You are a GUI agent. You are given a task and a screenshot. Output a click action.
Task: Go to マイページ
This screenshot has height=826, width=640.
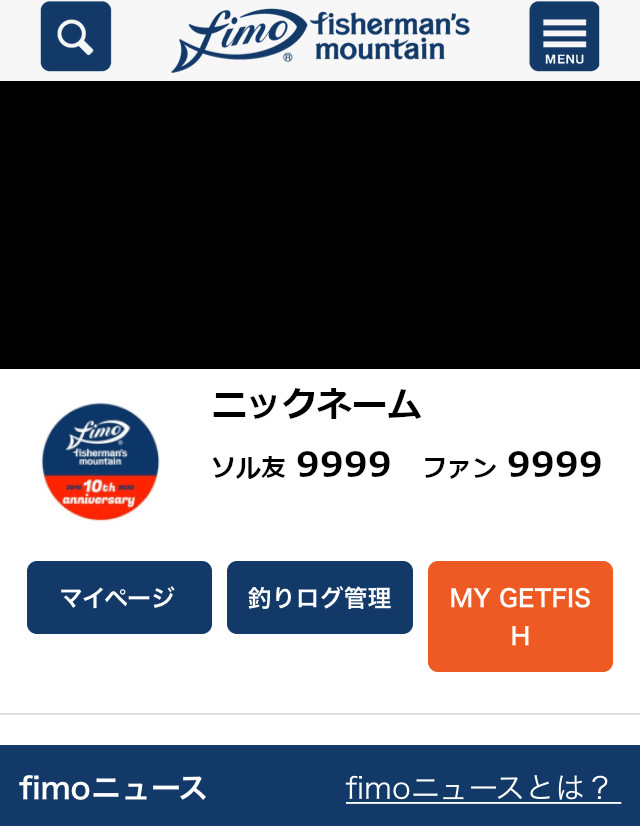click(119, 598)
